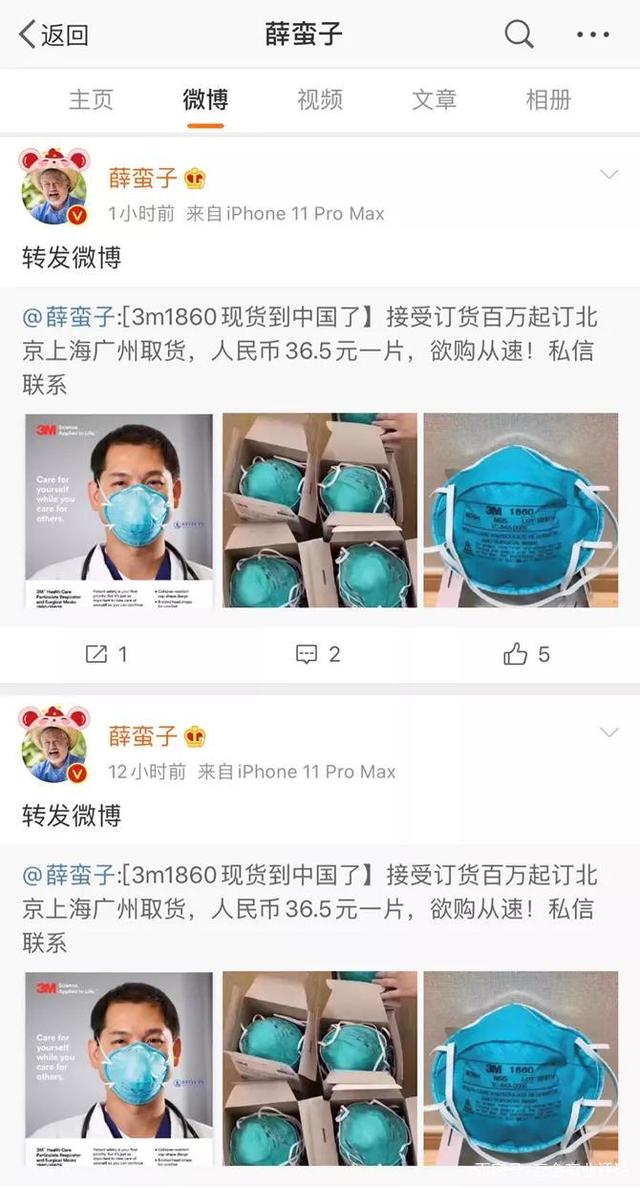Image resolution: width=640 pixels, height=1188 pixels.
Task: Tap the @薛蛮子 mention in the 12小时前 post
Action: (69, 875)
